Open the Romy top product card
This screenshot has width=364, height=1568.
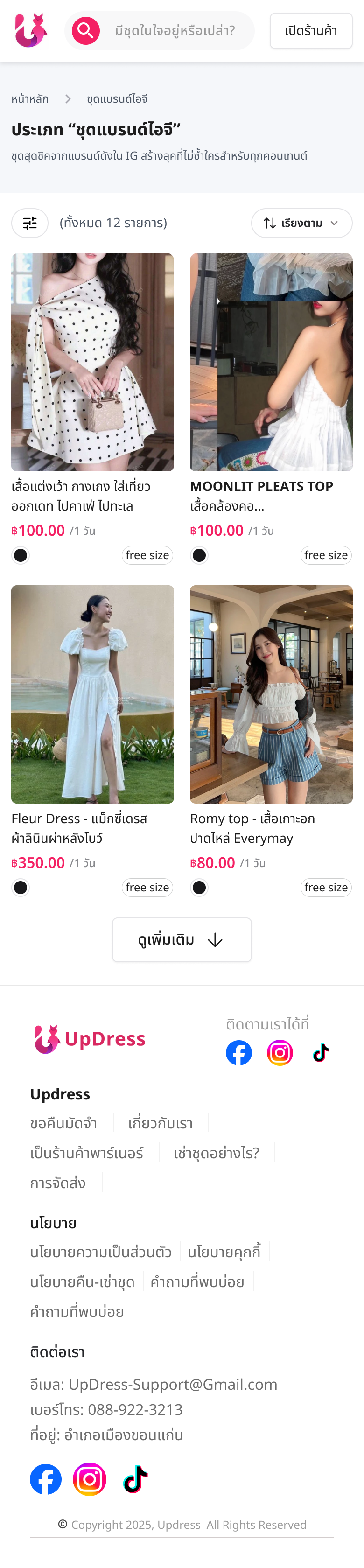(271, 694)
